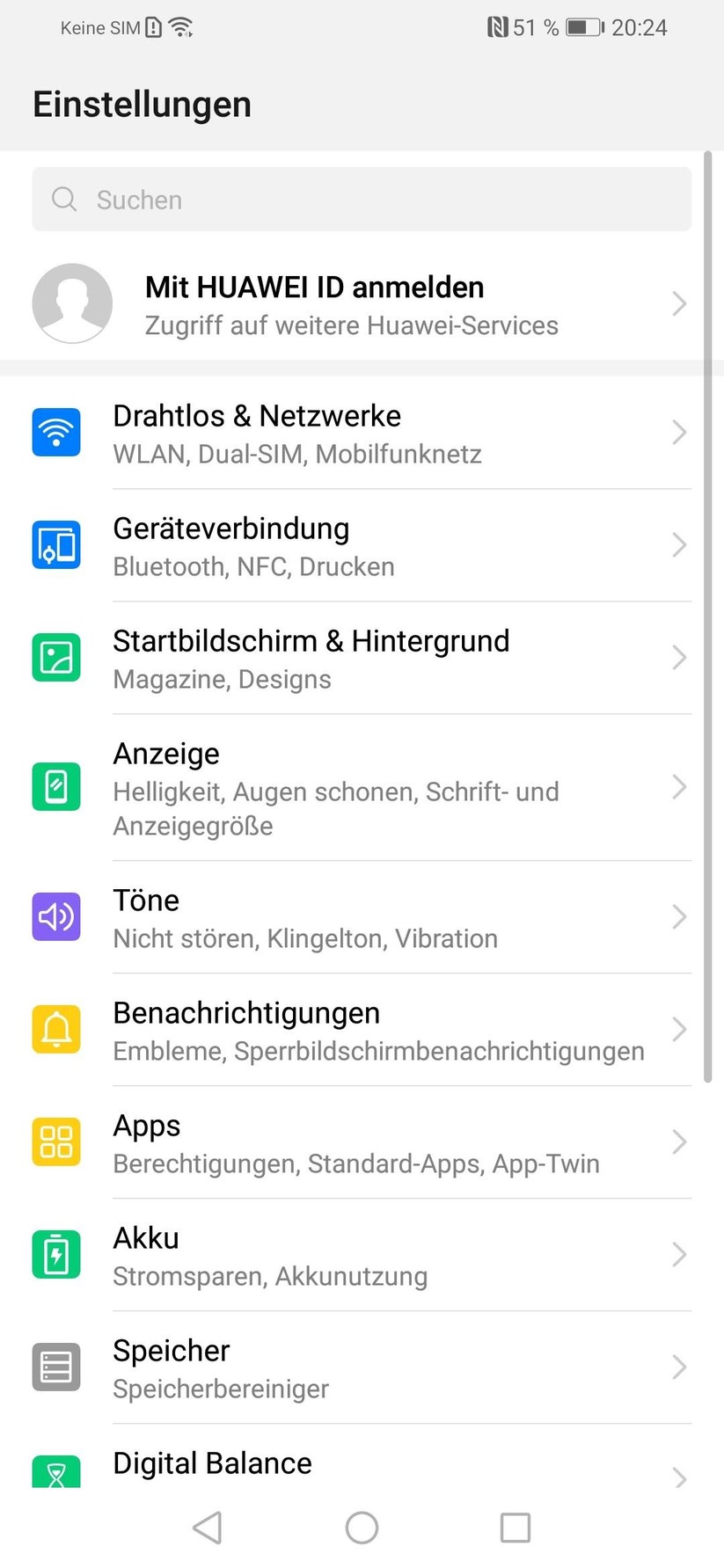Image resolution: width=724 pixels, height=1568 pixels.
Task: Open the yellow Benachrichtigungen bell icon
Action: pyautogui.click(x=55, y=1029)
